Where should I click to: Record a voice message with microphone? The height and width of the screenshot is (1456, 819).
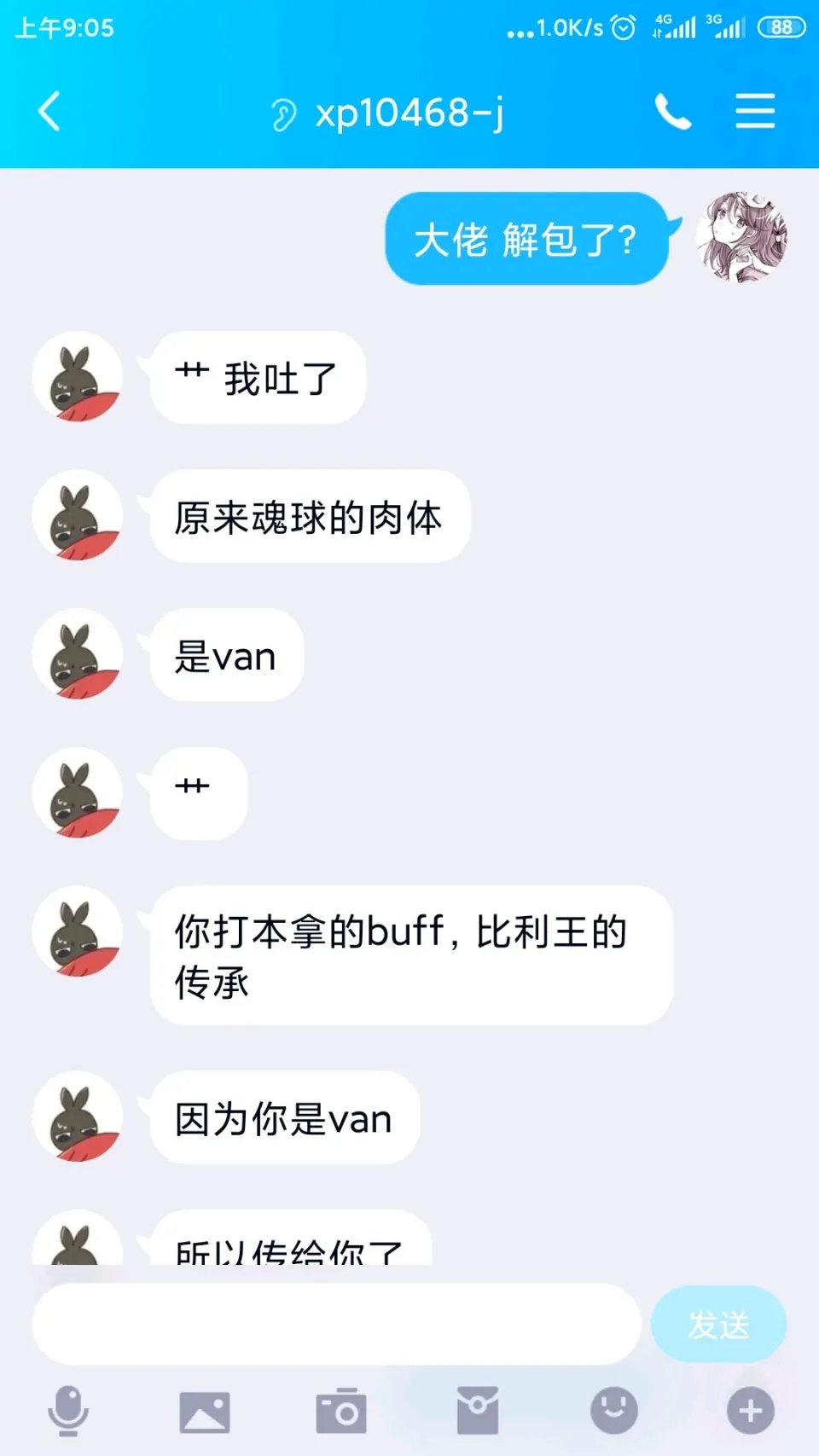[68, 1411]
